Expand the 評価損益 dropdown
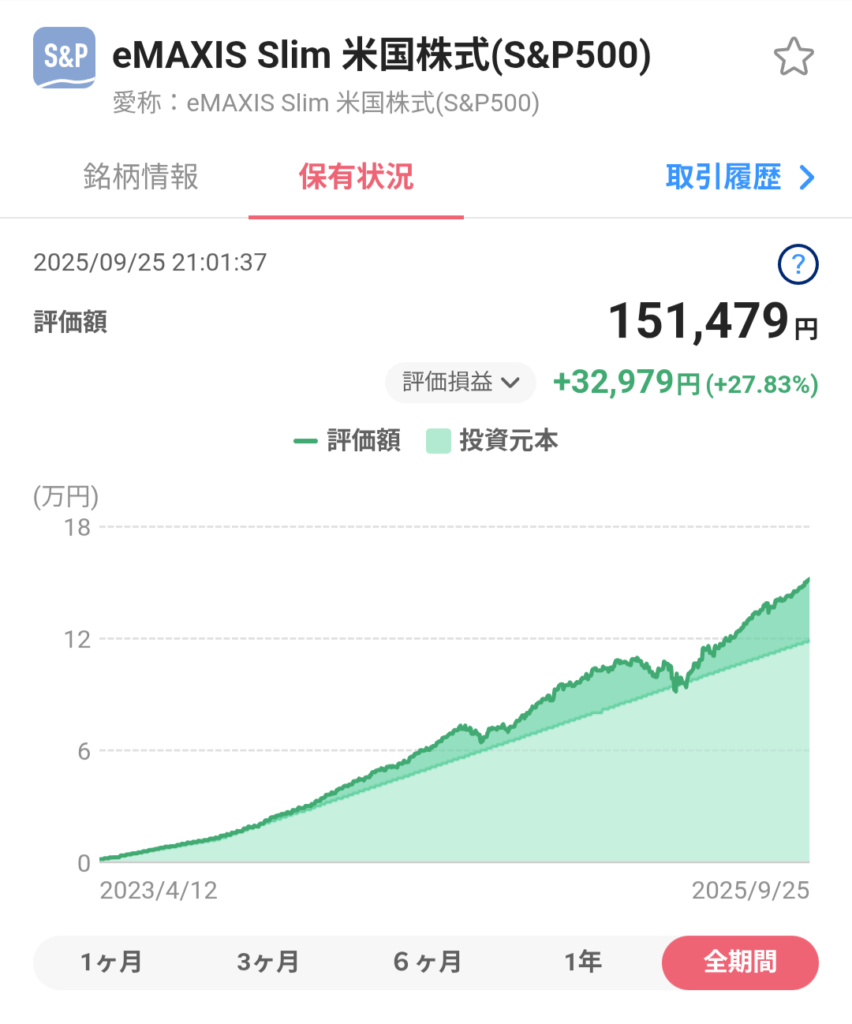This screenshot has height=1024, width=852. pyautogui.click(x=461, y=382)
